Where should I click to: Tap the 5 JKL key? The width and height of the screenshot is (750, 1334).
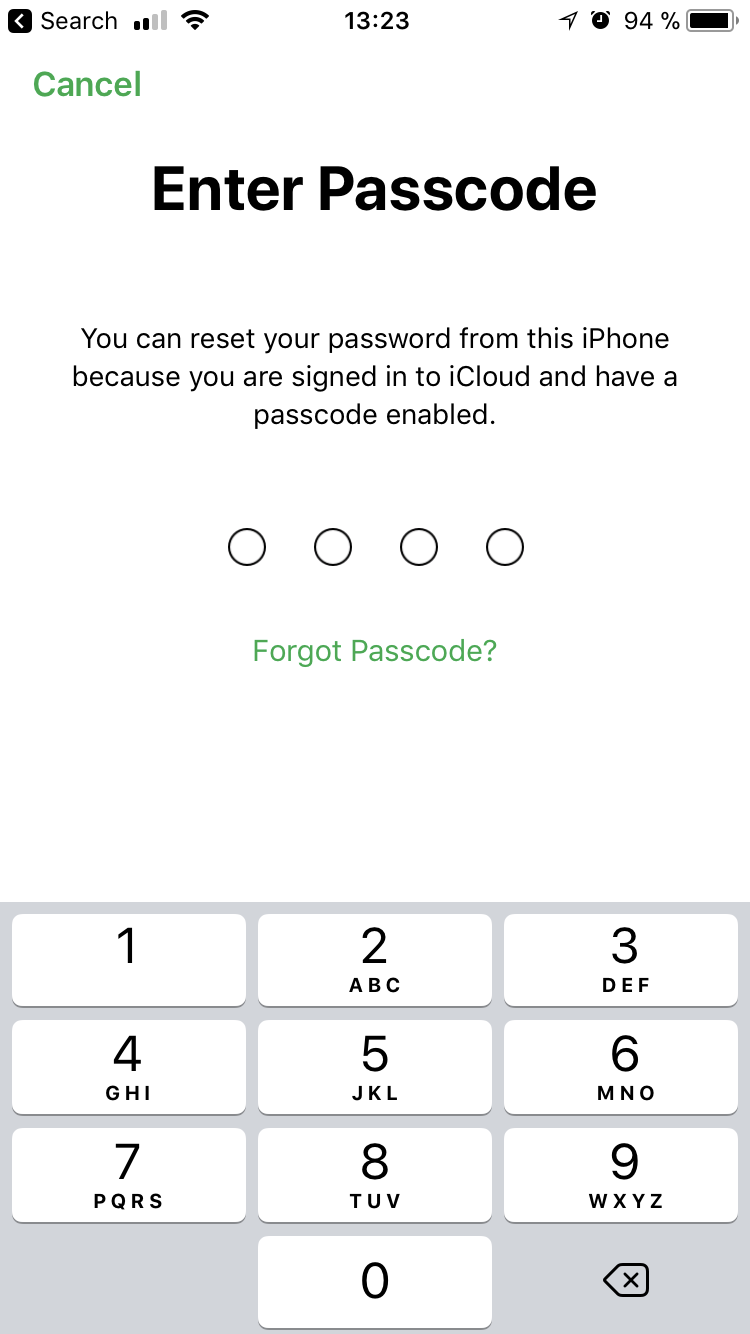tap(374, 1066)
